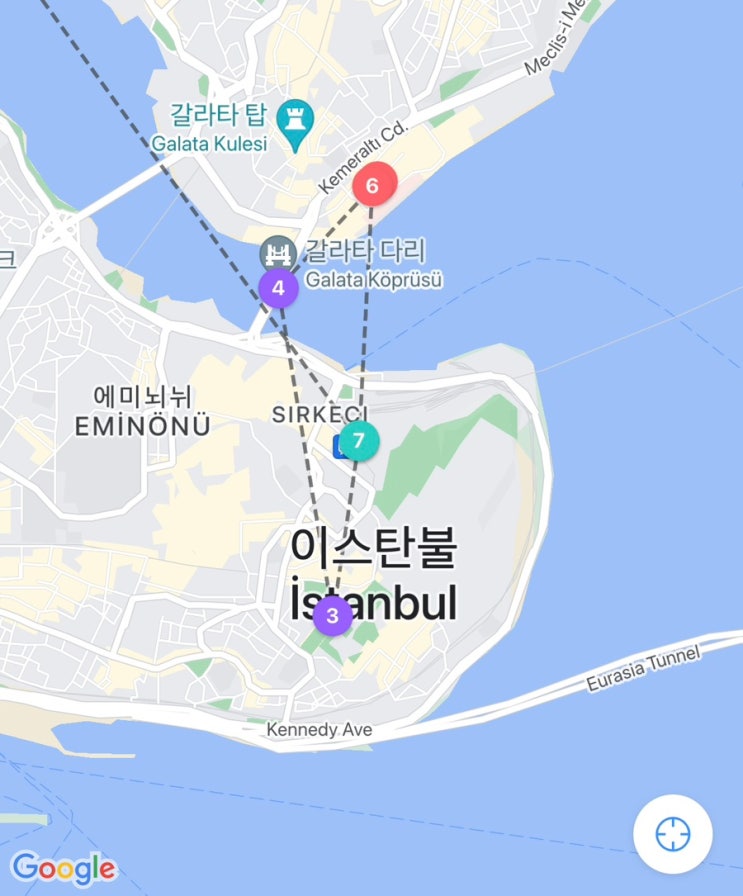This screenshot has height=896, width=743.
Task: Select the EMİNÖNÜ district label
Action: [145, 425]
